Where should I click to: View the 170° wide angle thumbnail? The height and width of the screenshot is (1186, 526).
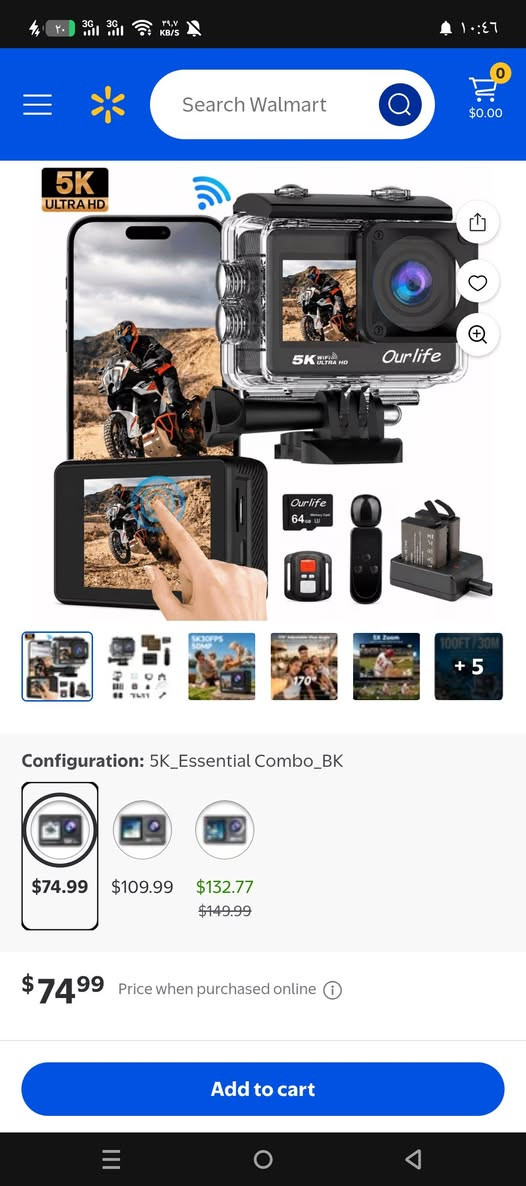pyautogui.click(x=304, y=666)
